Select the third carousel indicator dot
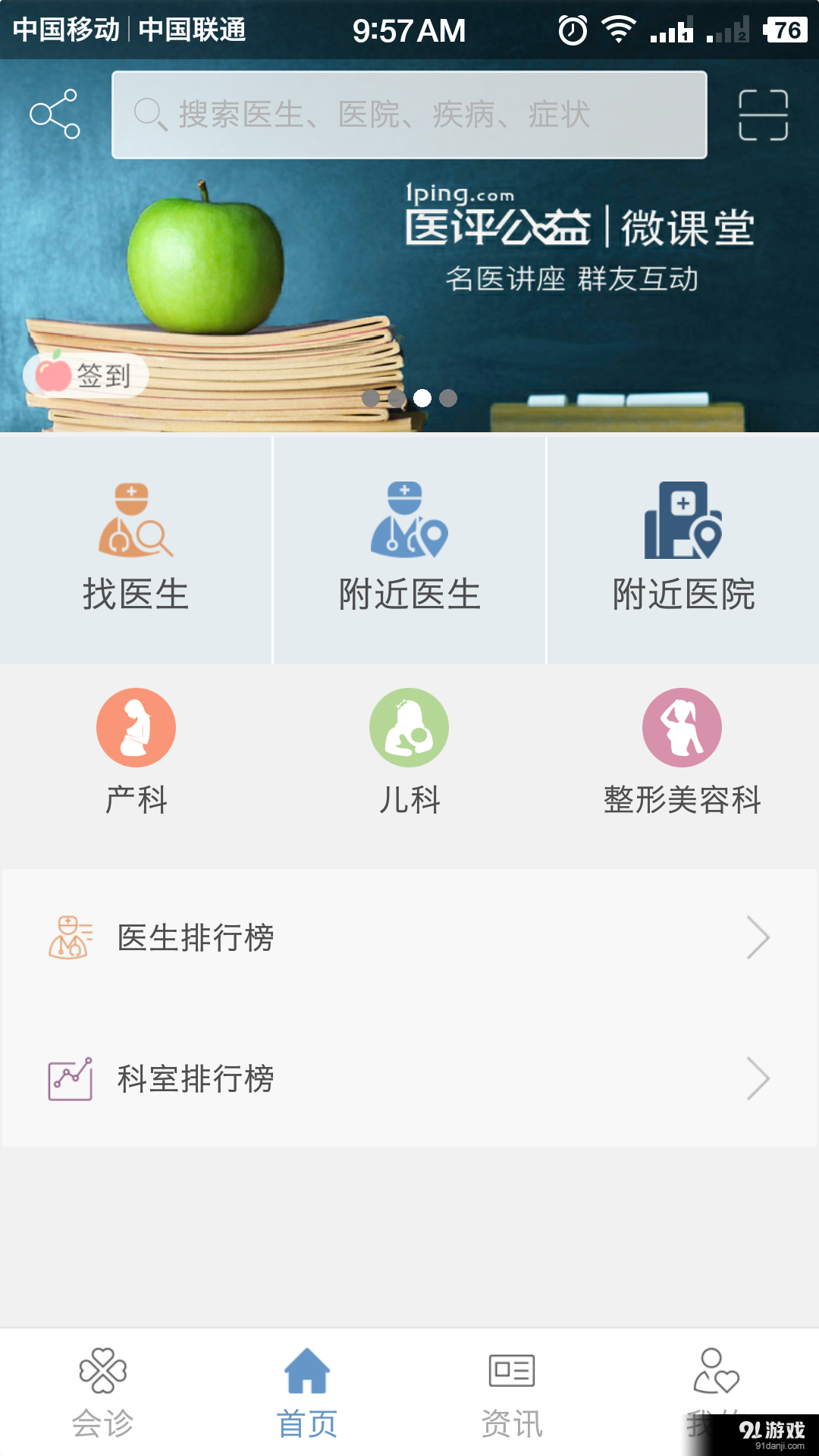Image resolution: width=819 pixels, height=1456 pixels. point(423,396)
